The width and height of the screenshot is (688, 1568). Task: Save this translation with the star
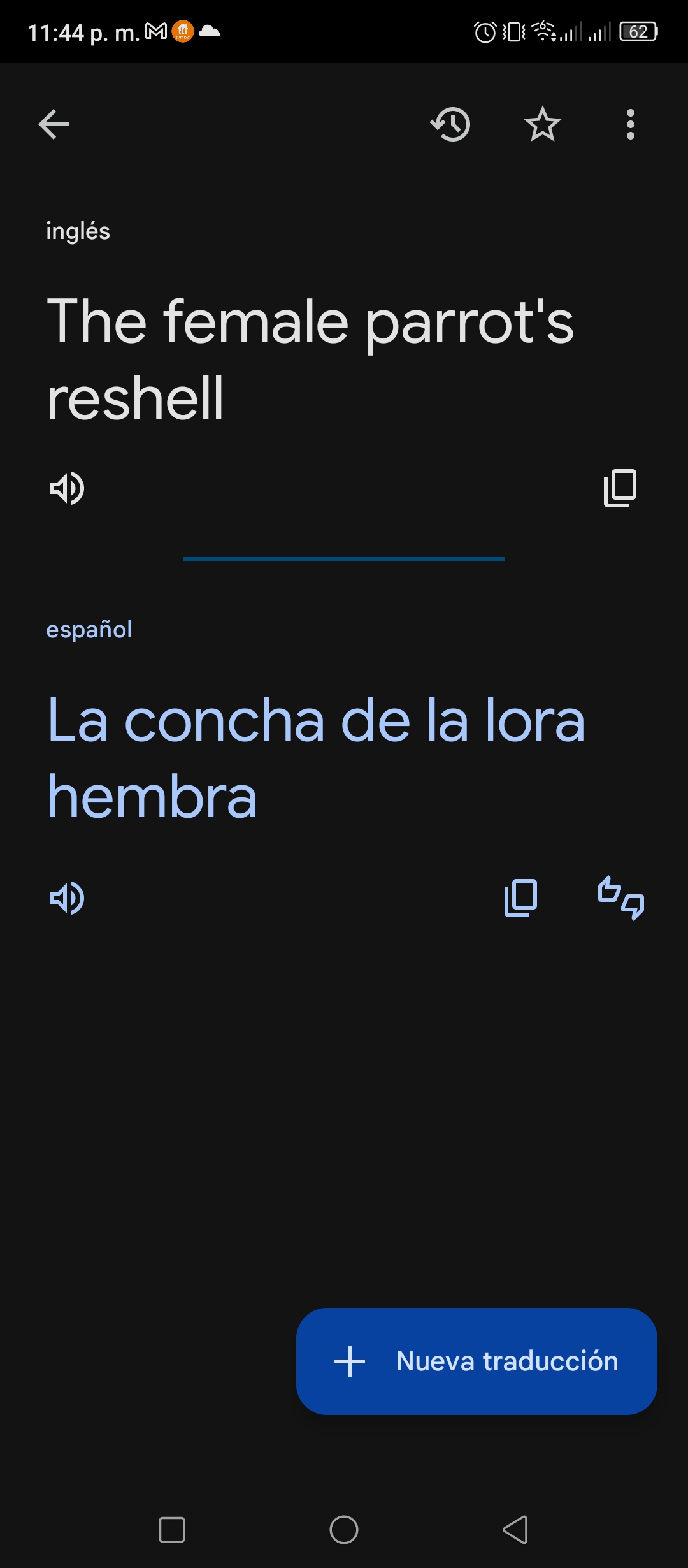pyautogui.click(x=542, y=124)
